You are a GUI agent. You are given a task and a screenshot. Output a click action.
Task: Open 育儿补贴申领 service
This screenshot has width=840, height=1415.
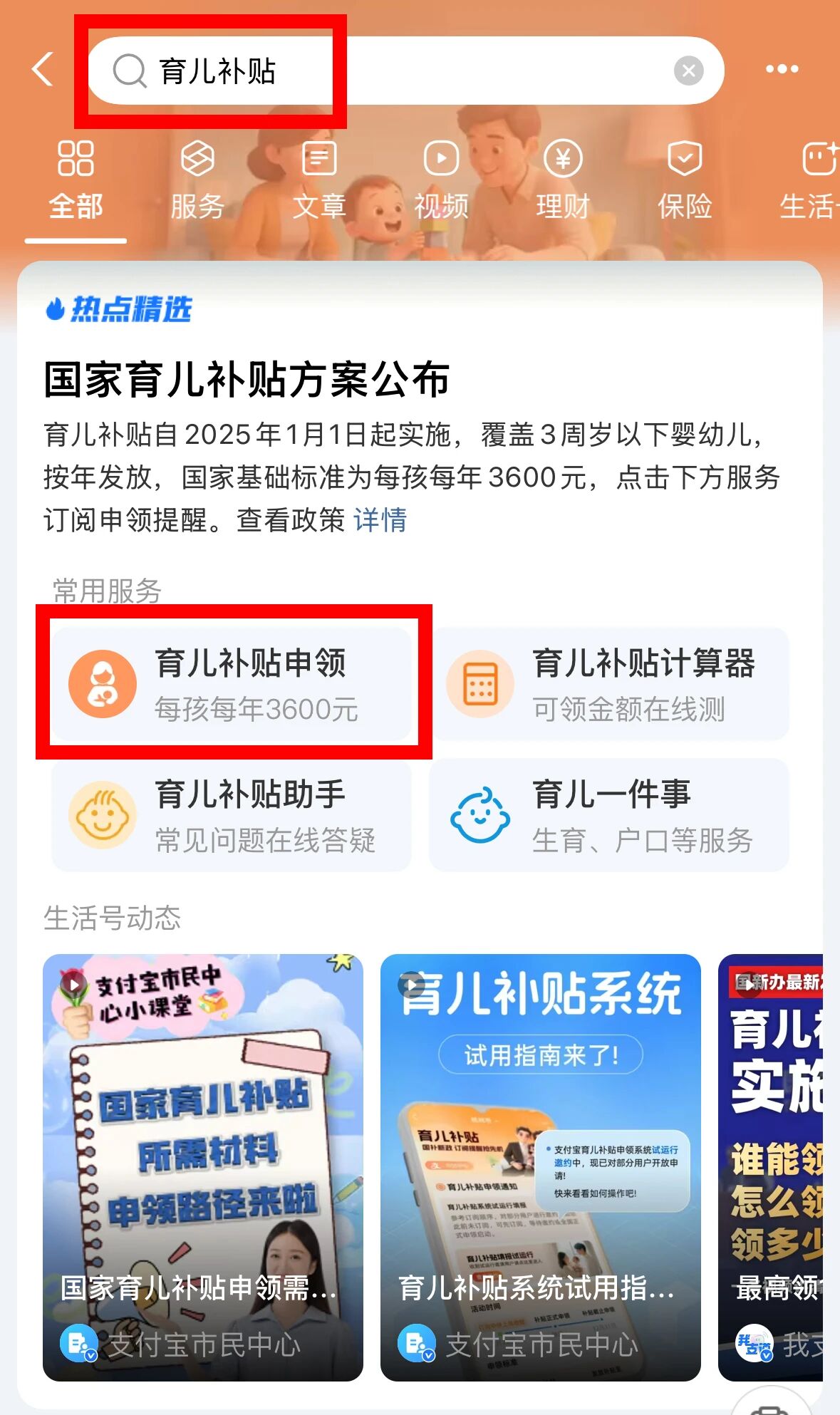(232, 684)
